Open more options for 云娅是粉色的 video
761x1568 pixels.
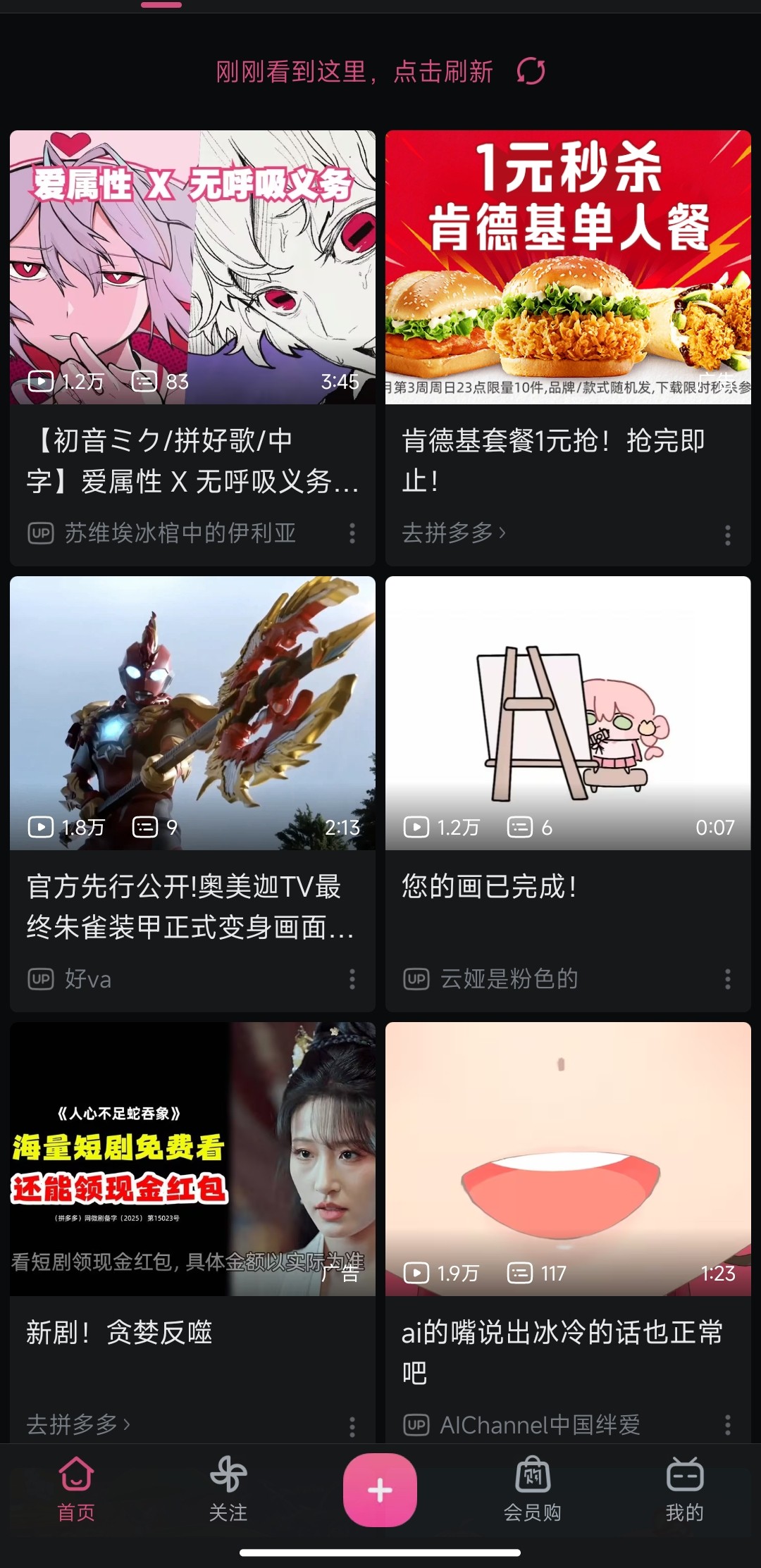coord(728,979)
